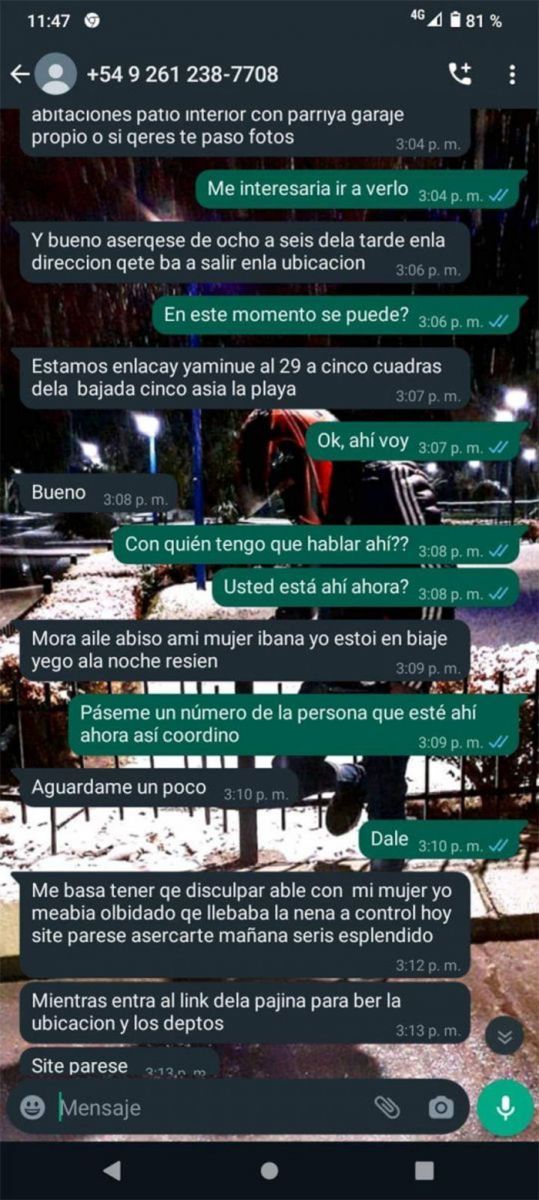Focus the Mensaje text field

pos(210,1107)
